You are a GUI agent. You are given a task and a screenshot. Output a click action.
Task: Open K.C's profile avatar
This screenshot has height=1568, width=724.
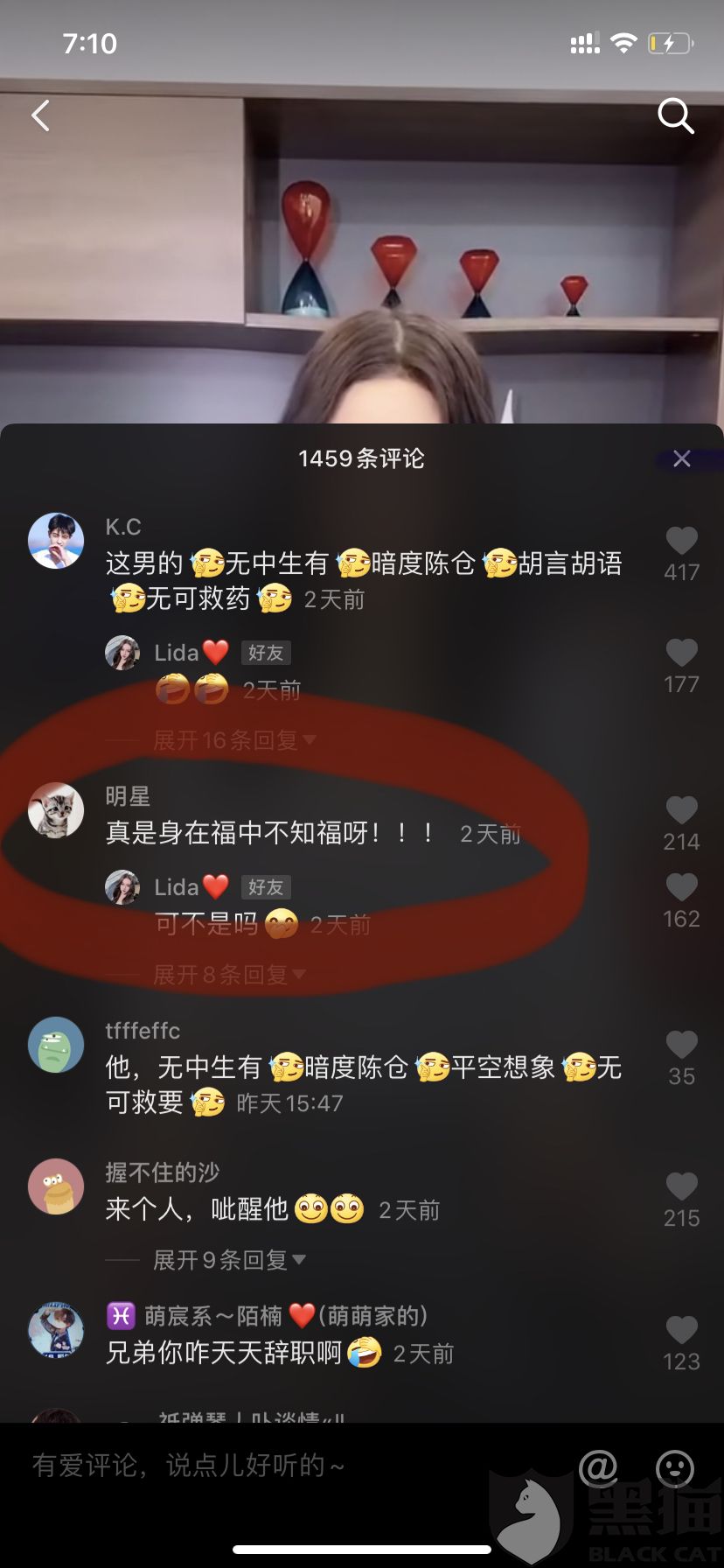pos(56,541)
